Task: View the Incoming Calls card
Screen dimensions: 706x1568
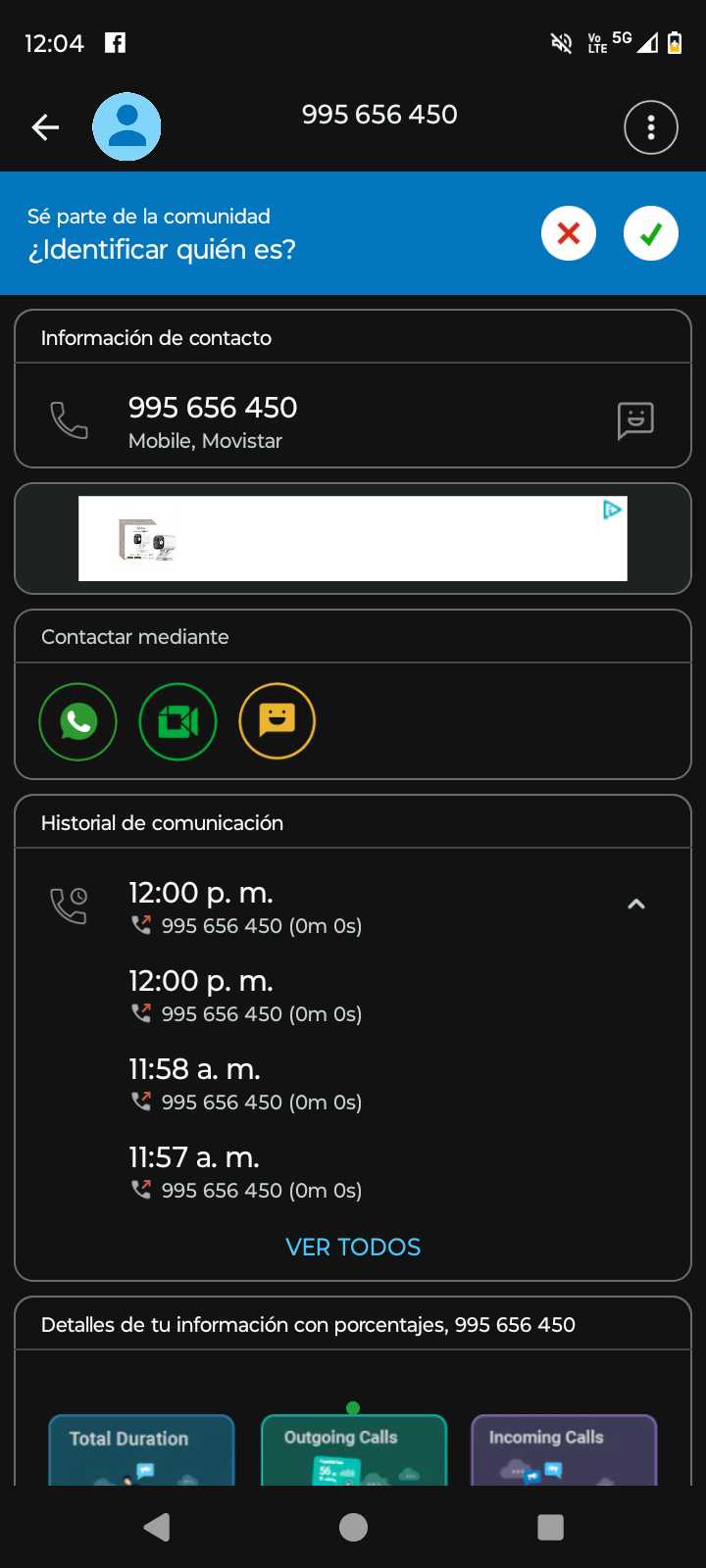Action: click(x=564, y=1450)
